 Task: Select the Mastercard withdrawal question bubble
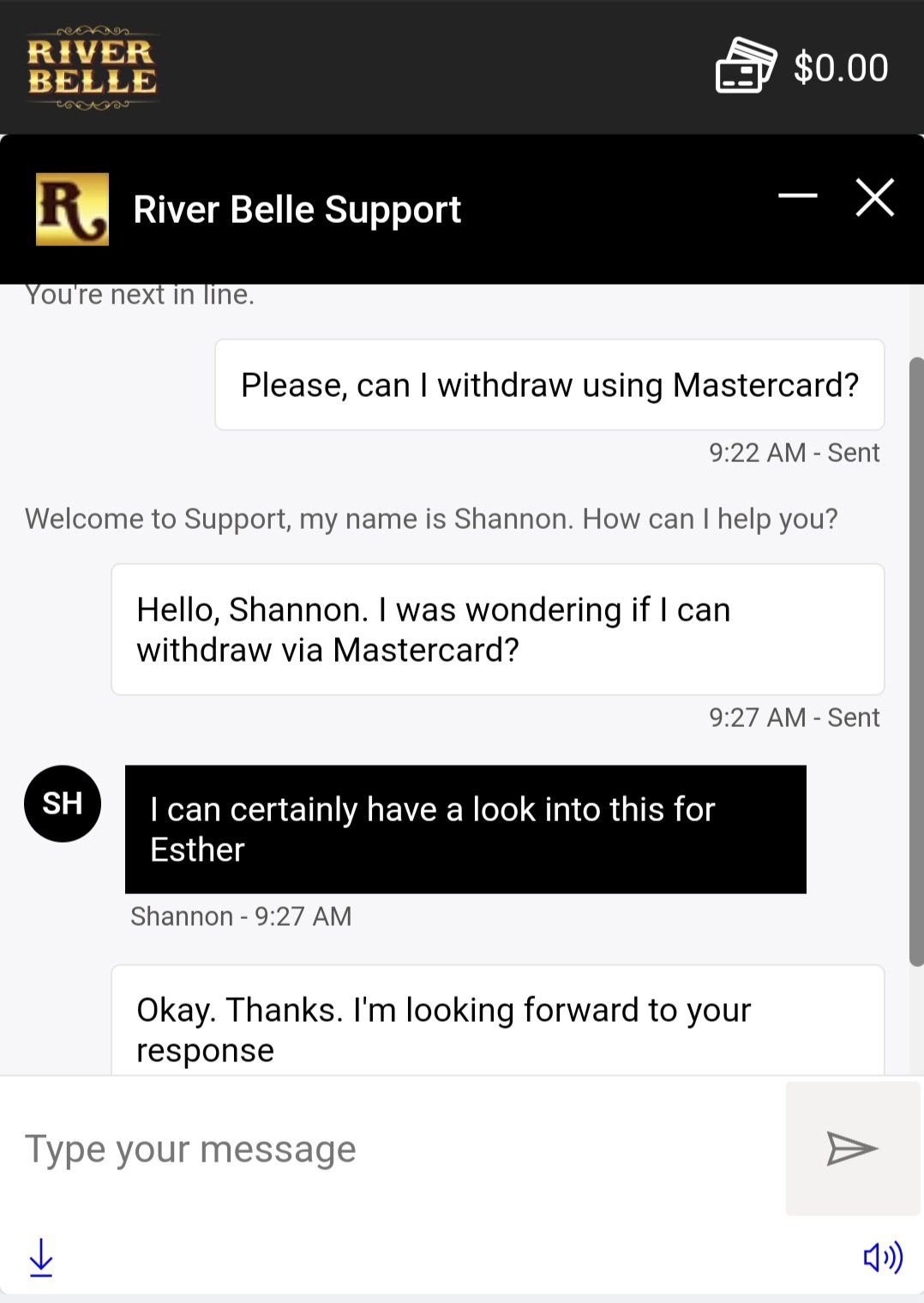pyautogui.click(x=549, y=384)
